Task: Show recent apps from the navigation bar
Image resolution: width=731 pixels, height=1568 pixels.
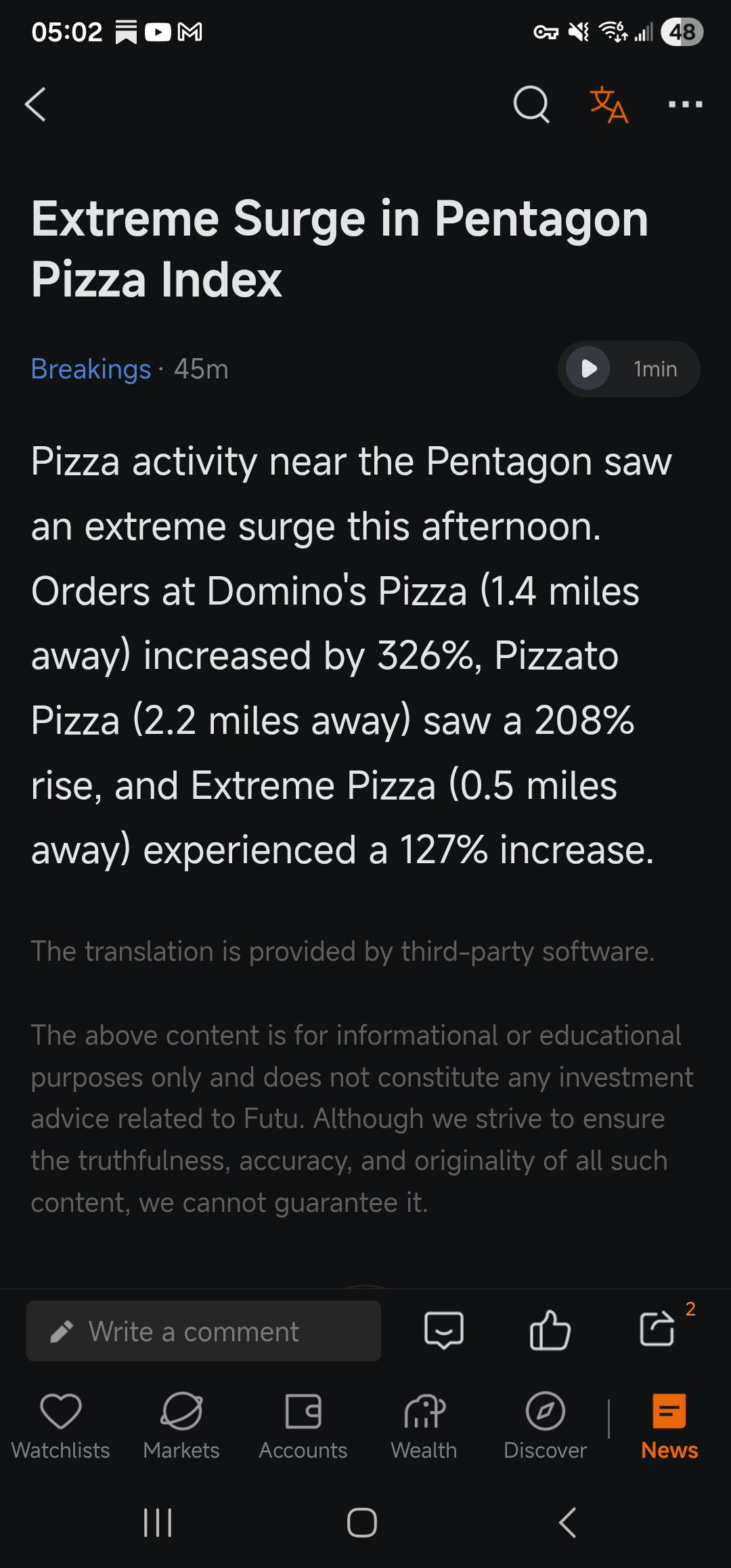Action: [158, 1523]
